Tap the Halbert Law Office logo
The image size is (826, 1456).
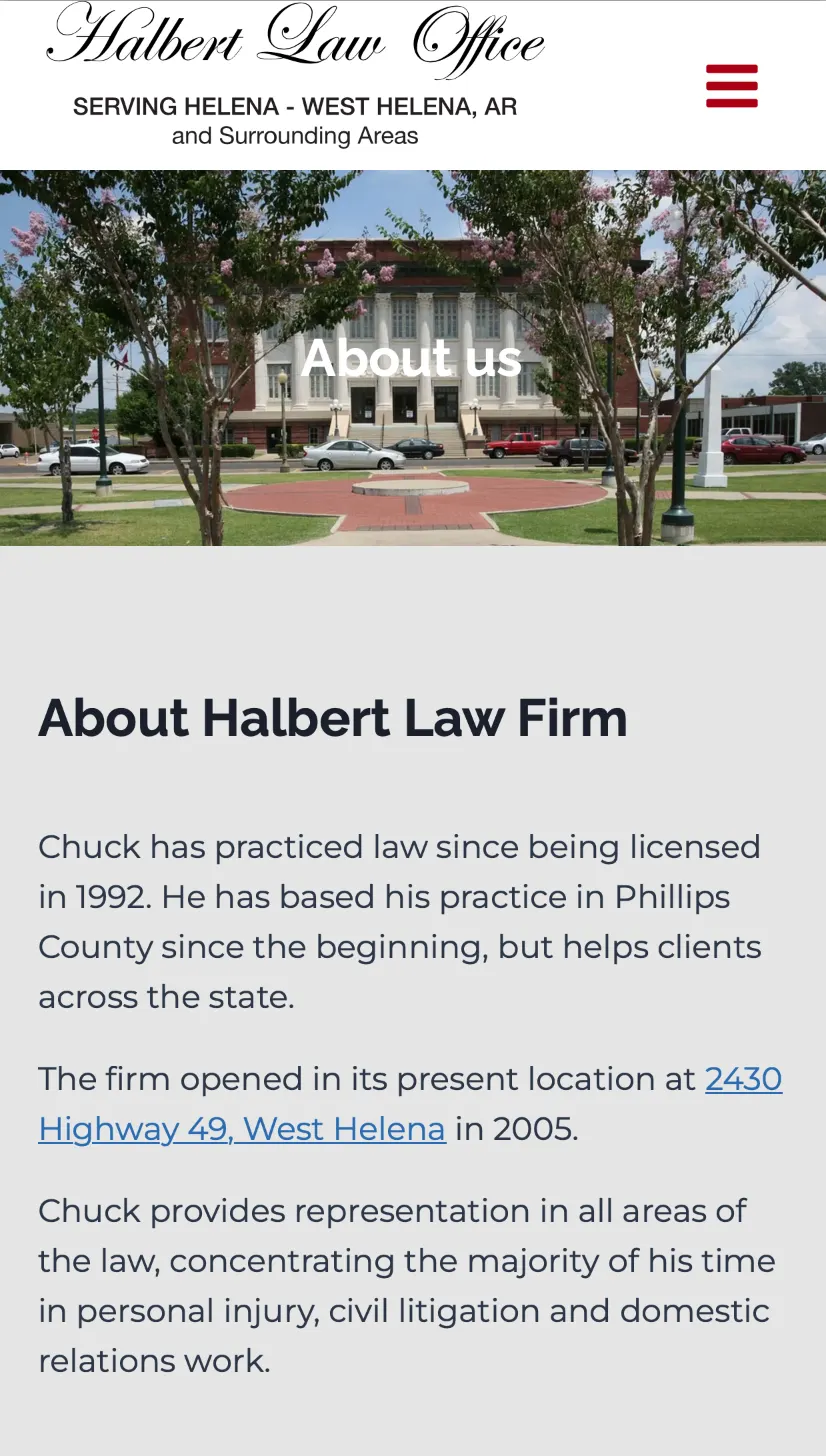coord(295,75)
